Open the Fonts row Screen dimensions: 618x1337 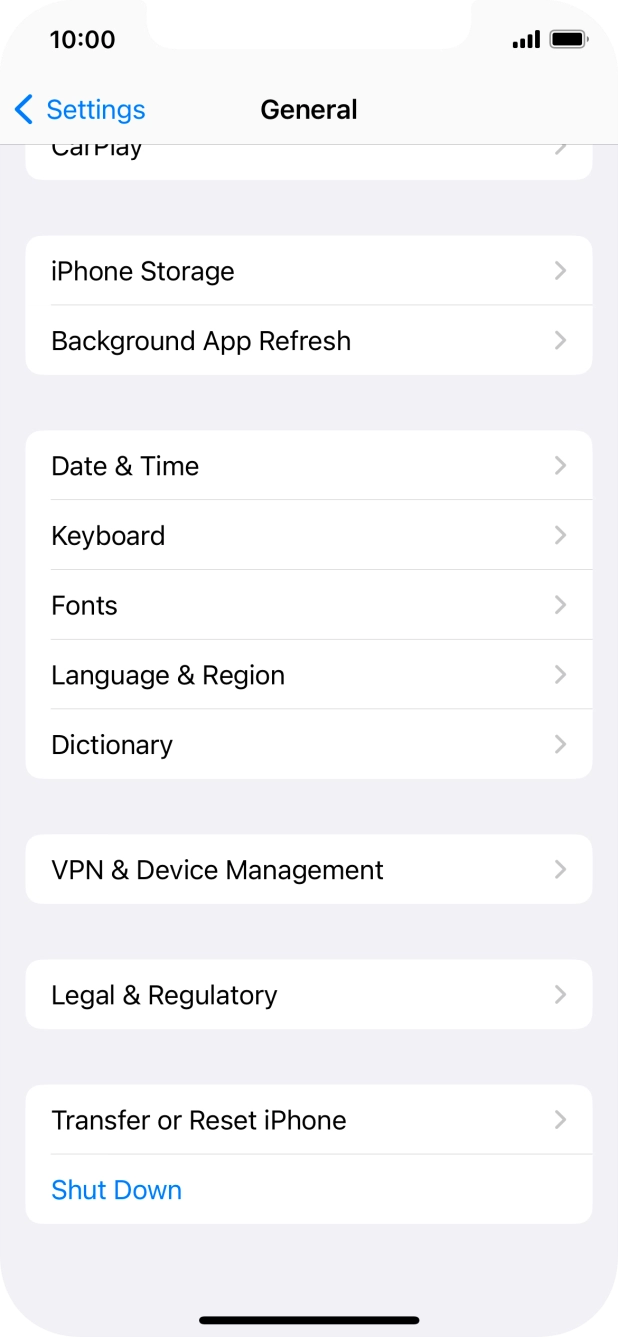coord(308,606)
